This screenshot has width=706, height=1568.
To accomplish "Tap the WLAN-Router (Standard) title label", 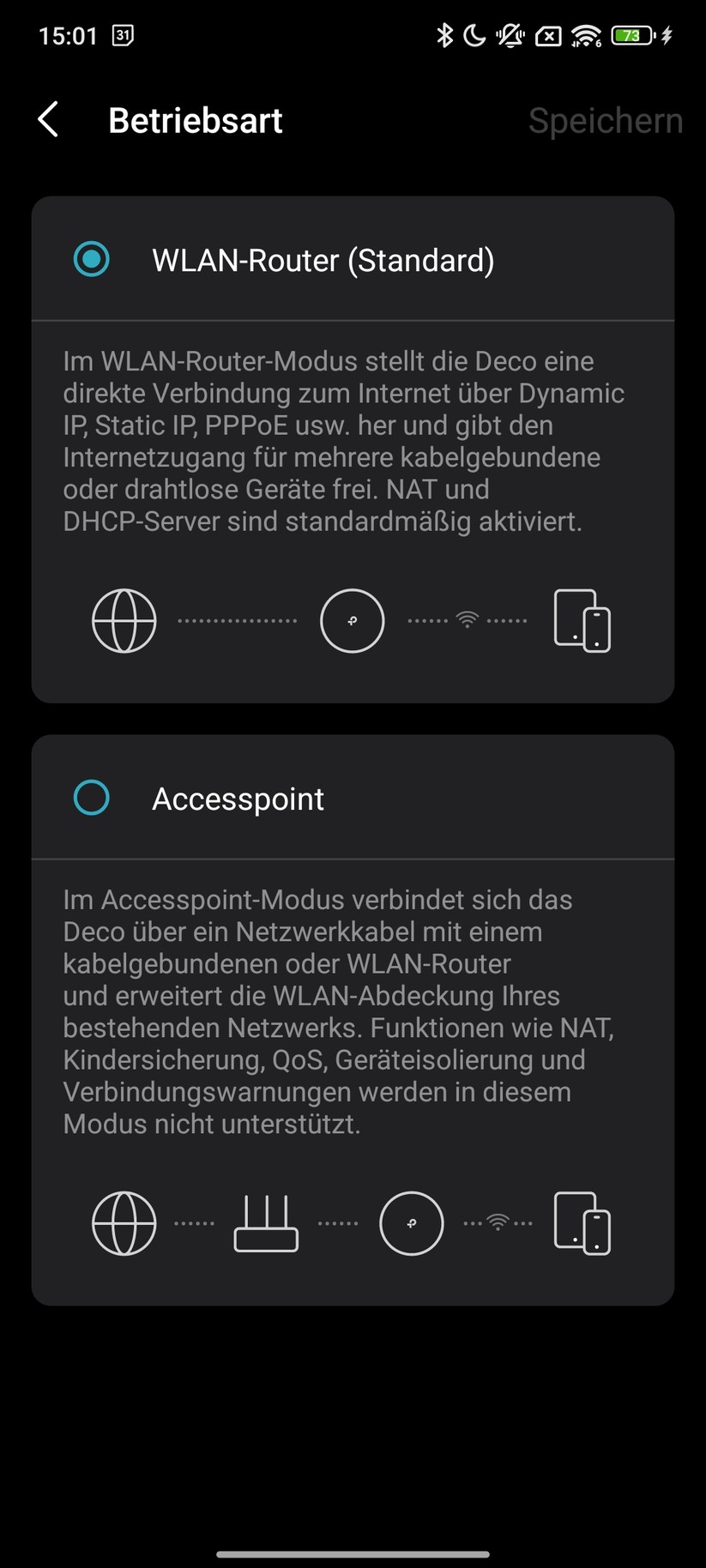I will click(323, 259).
